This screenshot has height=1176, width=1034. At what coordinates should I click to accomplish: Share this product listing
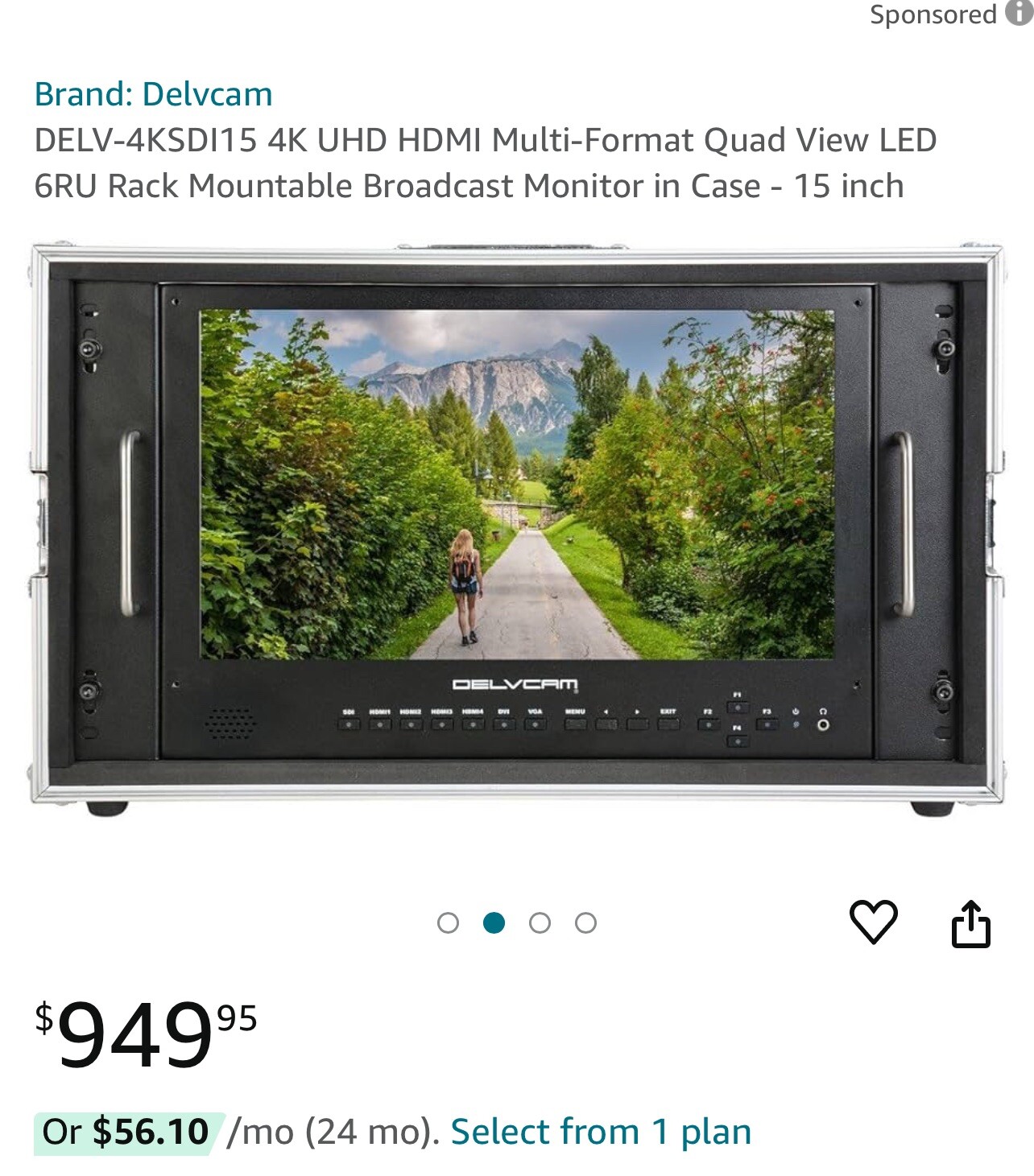tap(970, 923)
